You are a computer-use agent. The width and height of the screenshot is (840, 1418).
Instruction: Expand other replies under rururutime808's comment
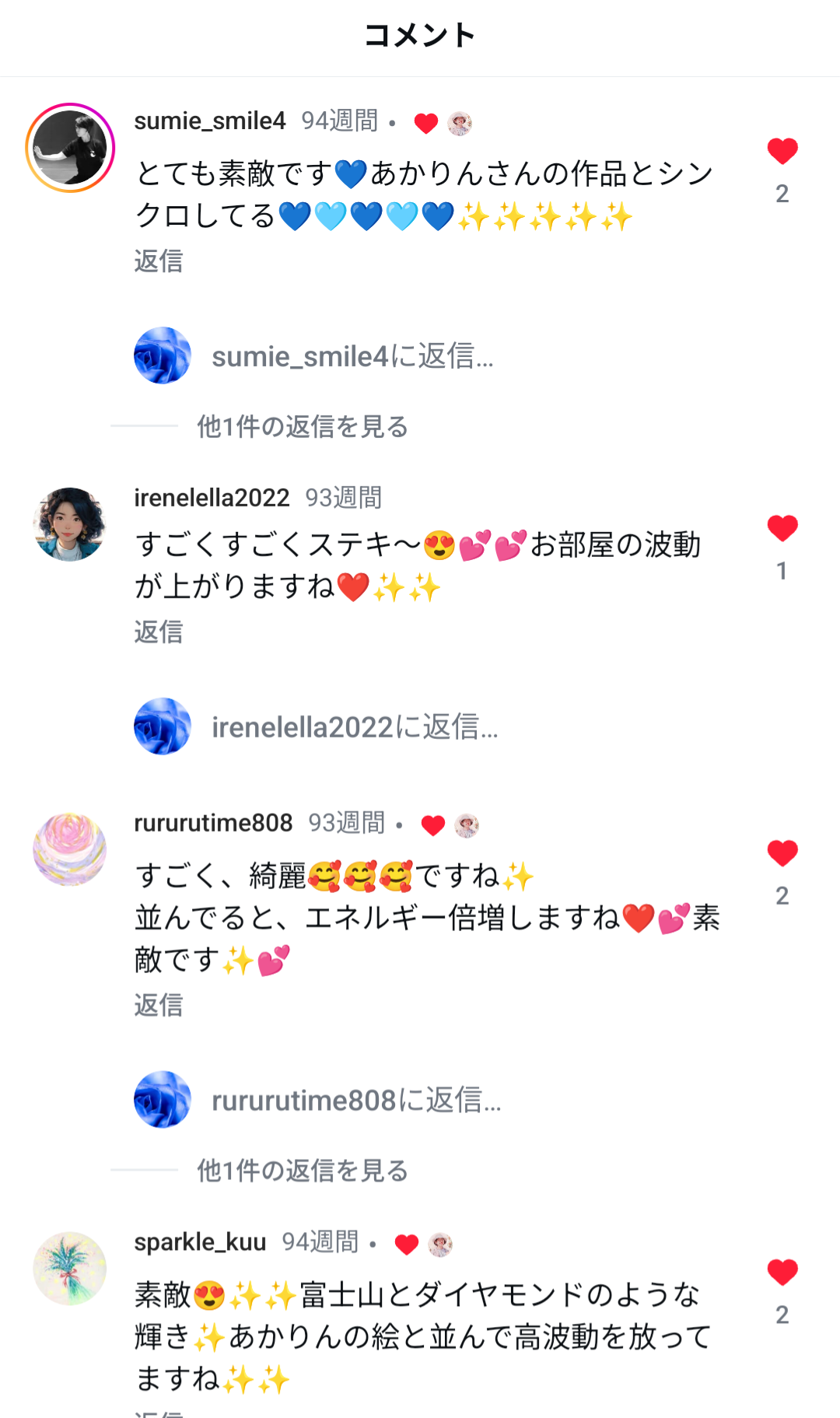pos(302,1171)
